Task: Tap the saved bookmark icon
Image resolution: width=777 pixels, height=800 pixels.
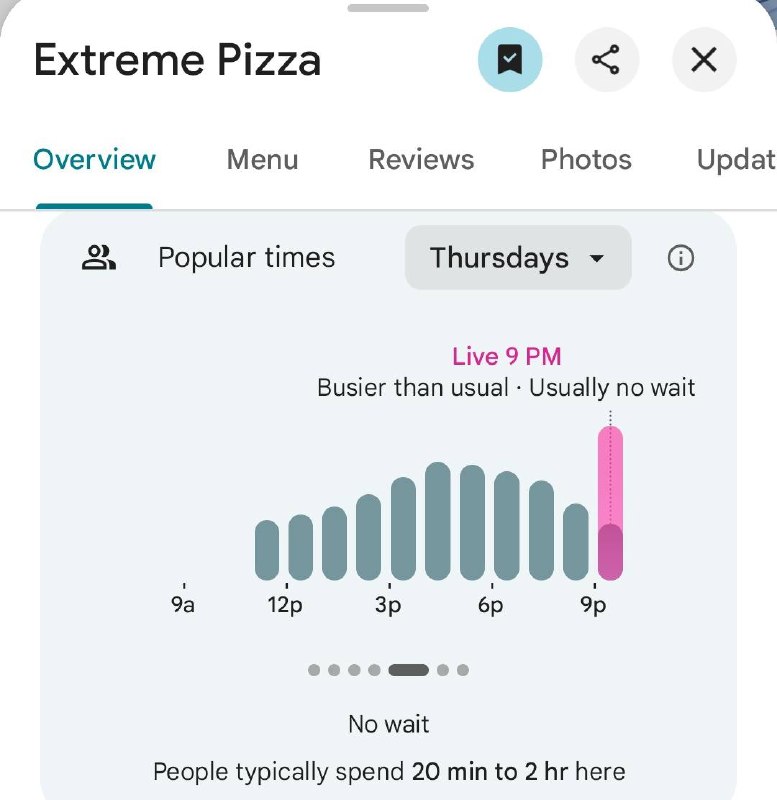Action: pyautogui.click(x=510, y=61)
